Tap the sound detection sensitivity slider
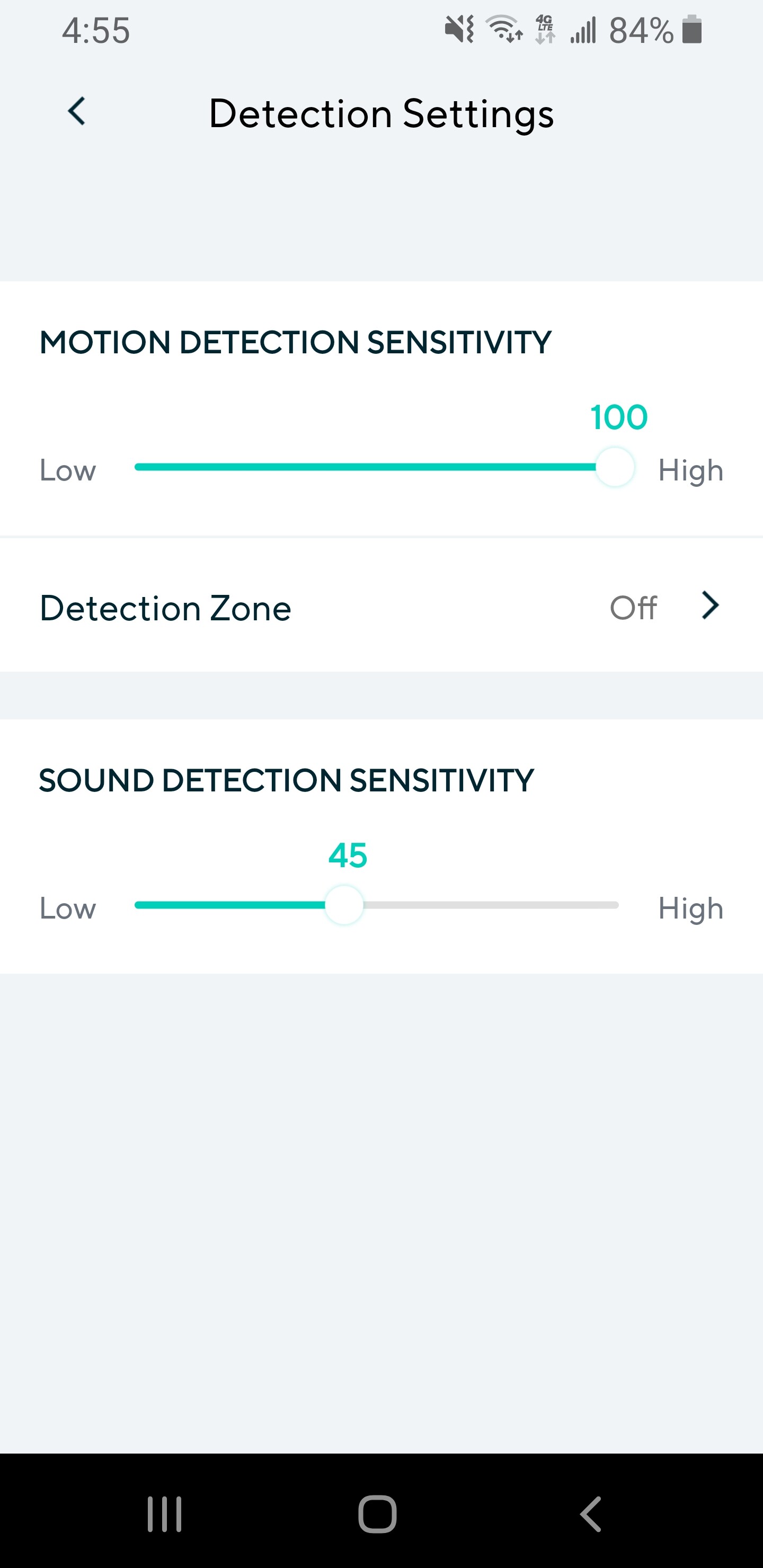 [376, 905]
